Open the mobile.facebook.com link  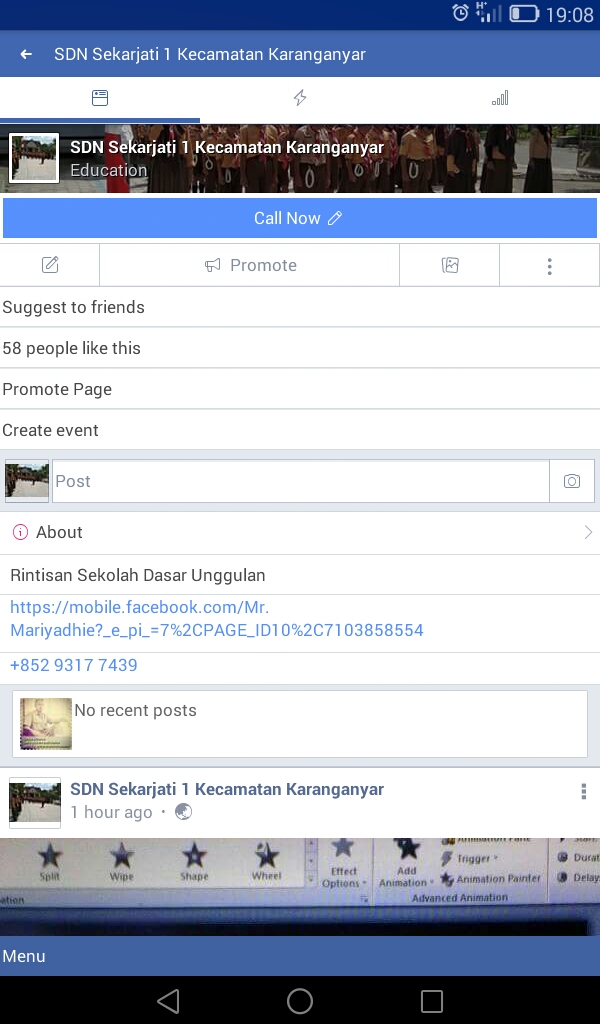point(217,618)
